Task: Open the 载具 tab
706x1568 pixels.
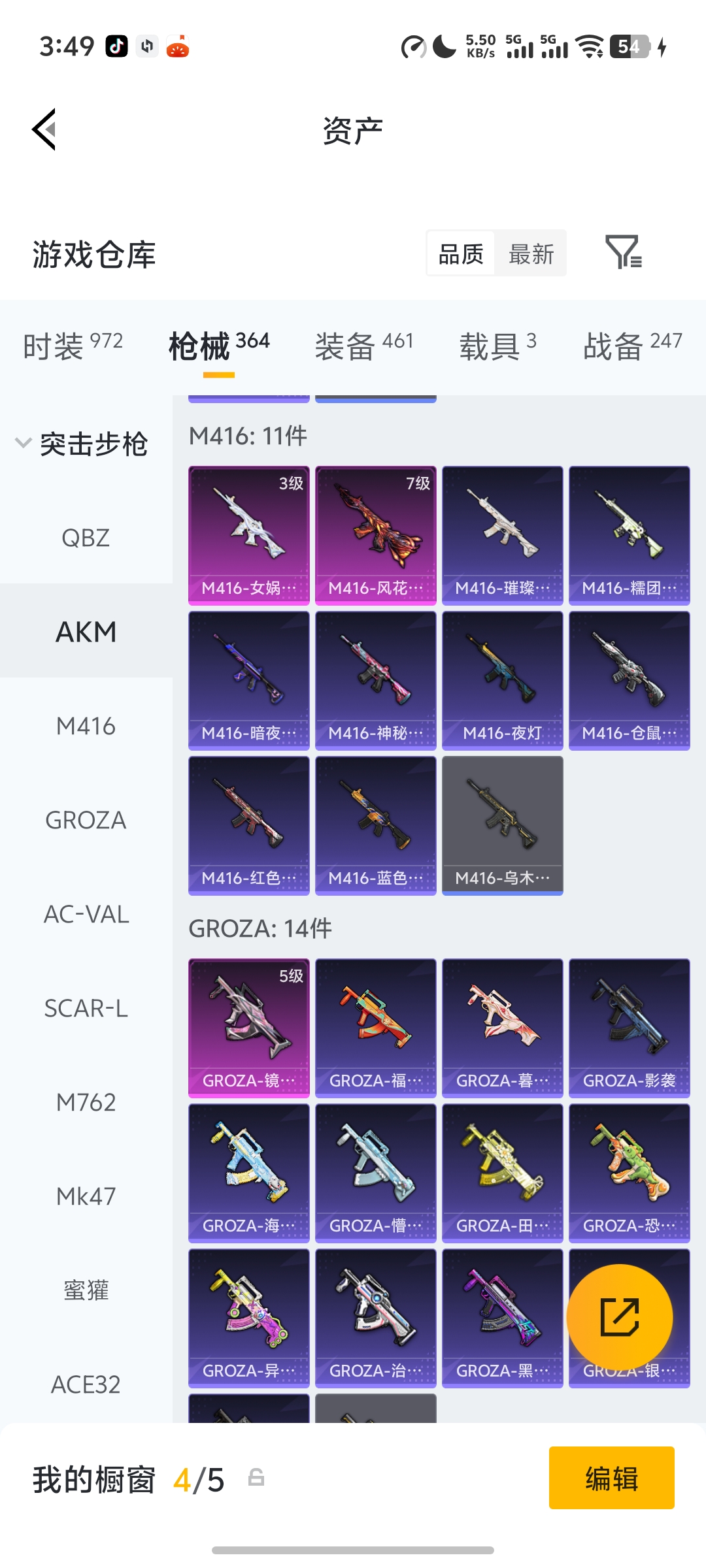Action: 497,345
